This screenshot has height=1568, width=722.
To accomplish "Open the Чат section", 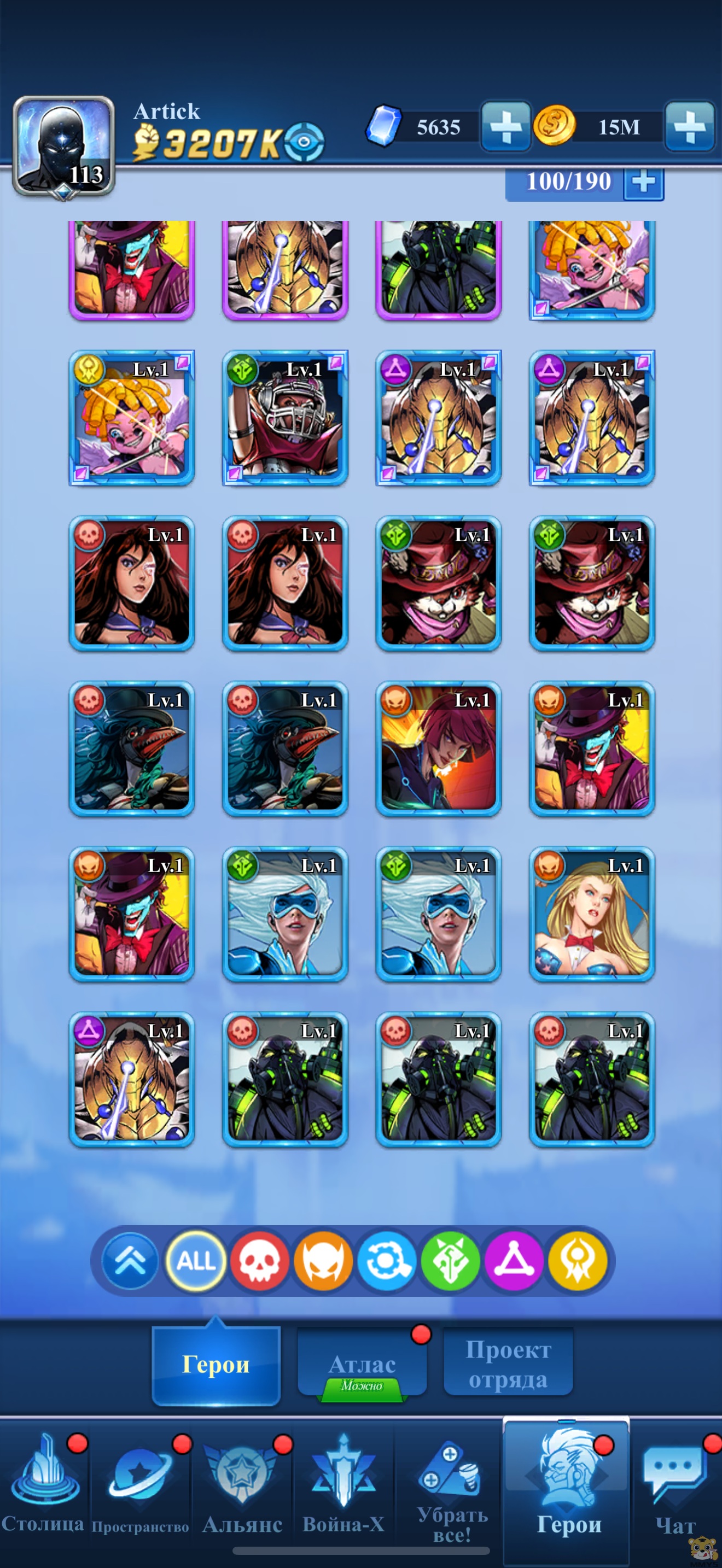I will 676,1485.
